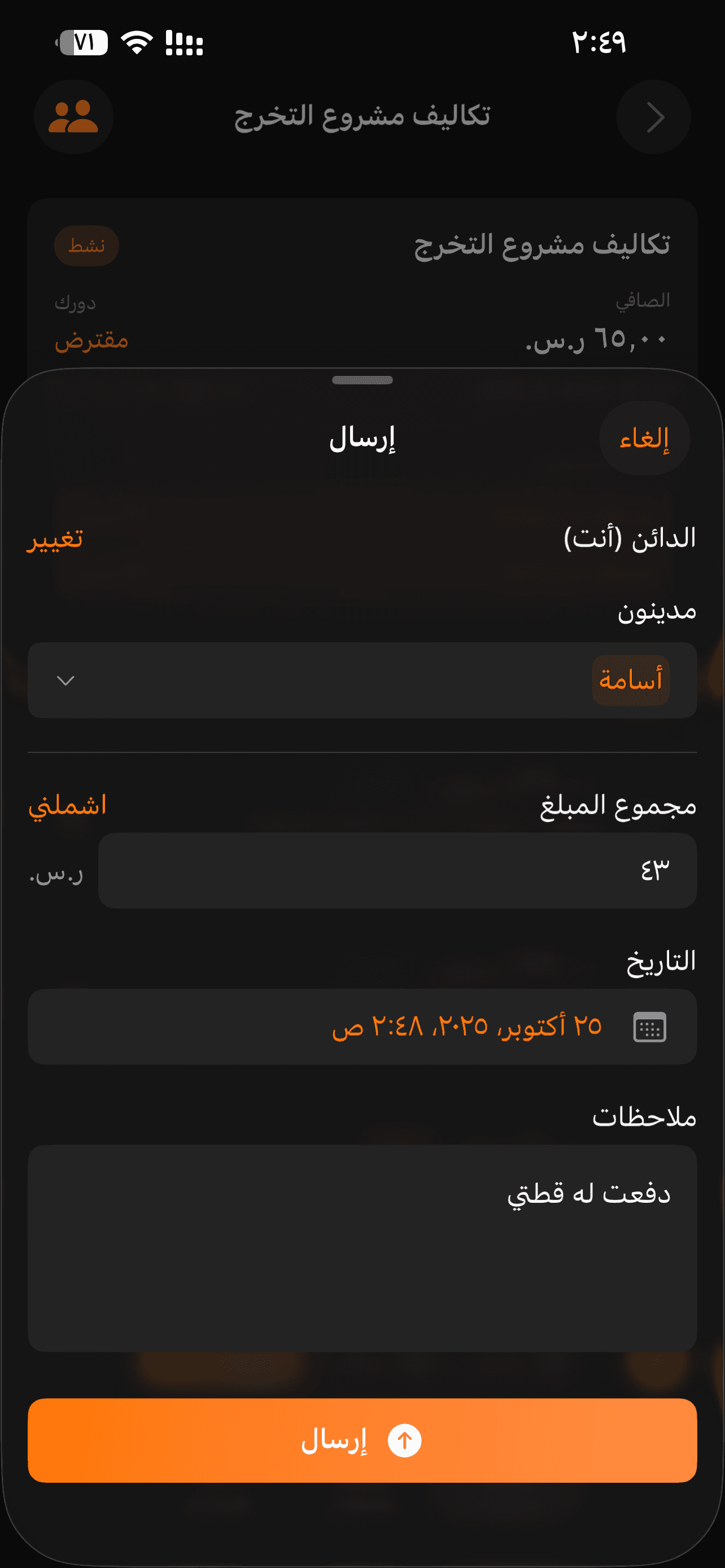This screenshot has height=1568, width=725.
Task: Tap the Wi-Fi icon in the status bar
Action: pyautogui.click(x=135, y=42)
